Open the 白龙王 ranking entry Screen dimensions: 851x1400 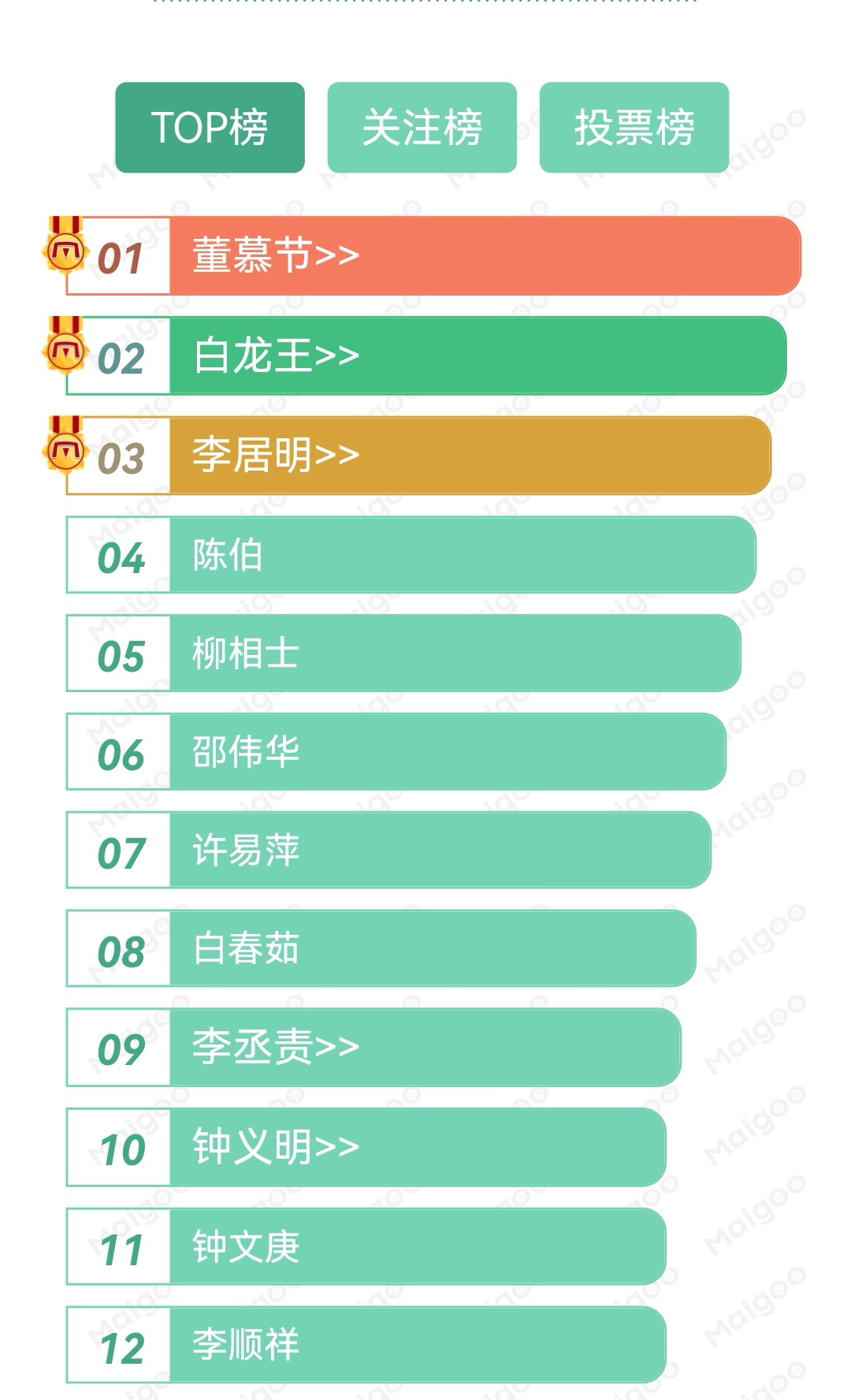click(x=426, y=356)
